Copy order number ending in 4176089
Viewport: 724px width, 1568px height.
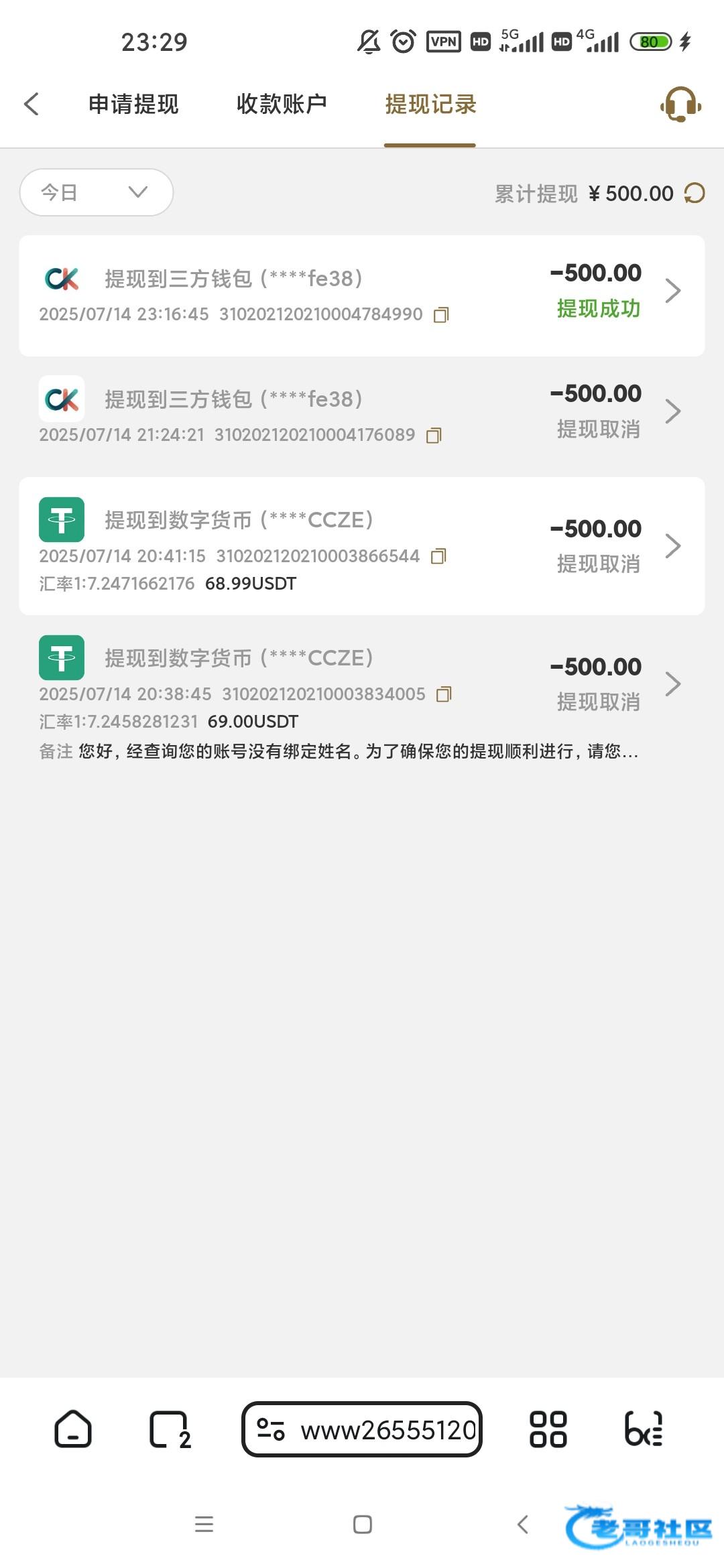click(434, 436)
